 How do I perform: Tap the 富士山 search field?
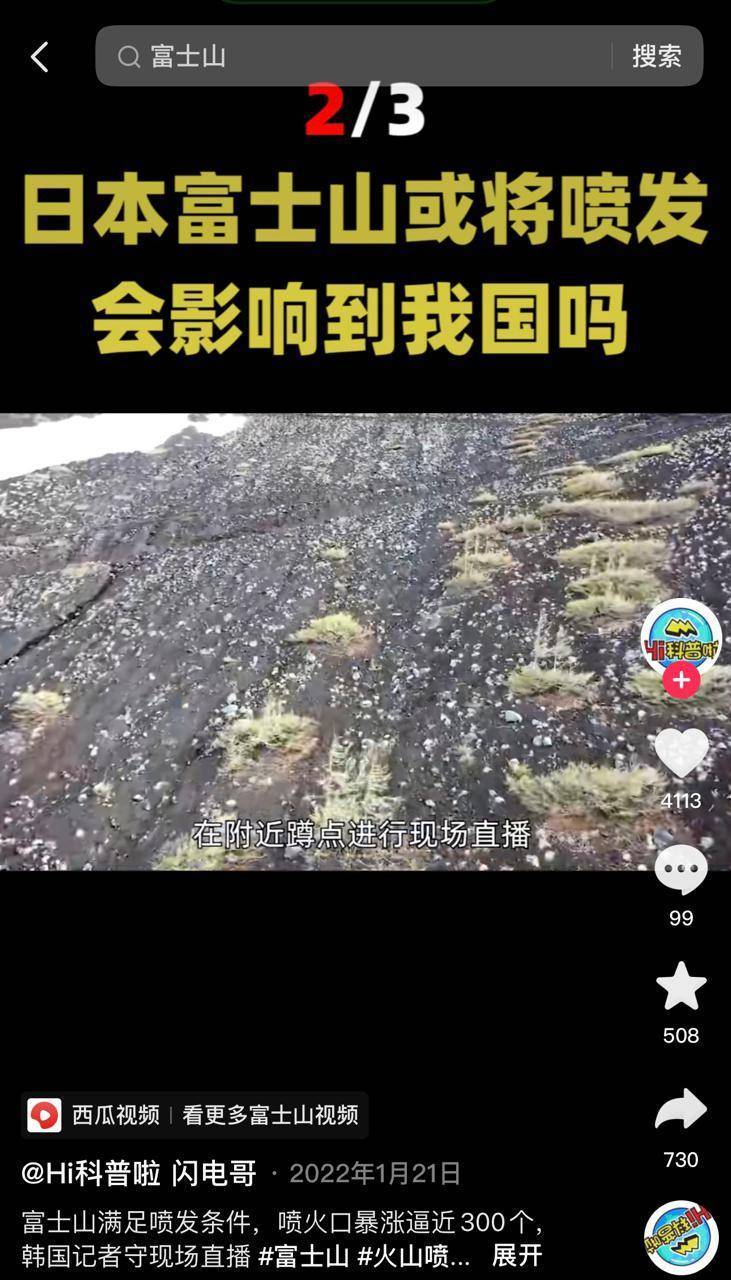pos(360,57)
